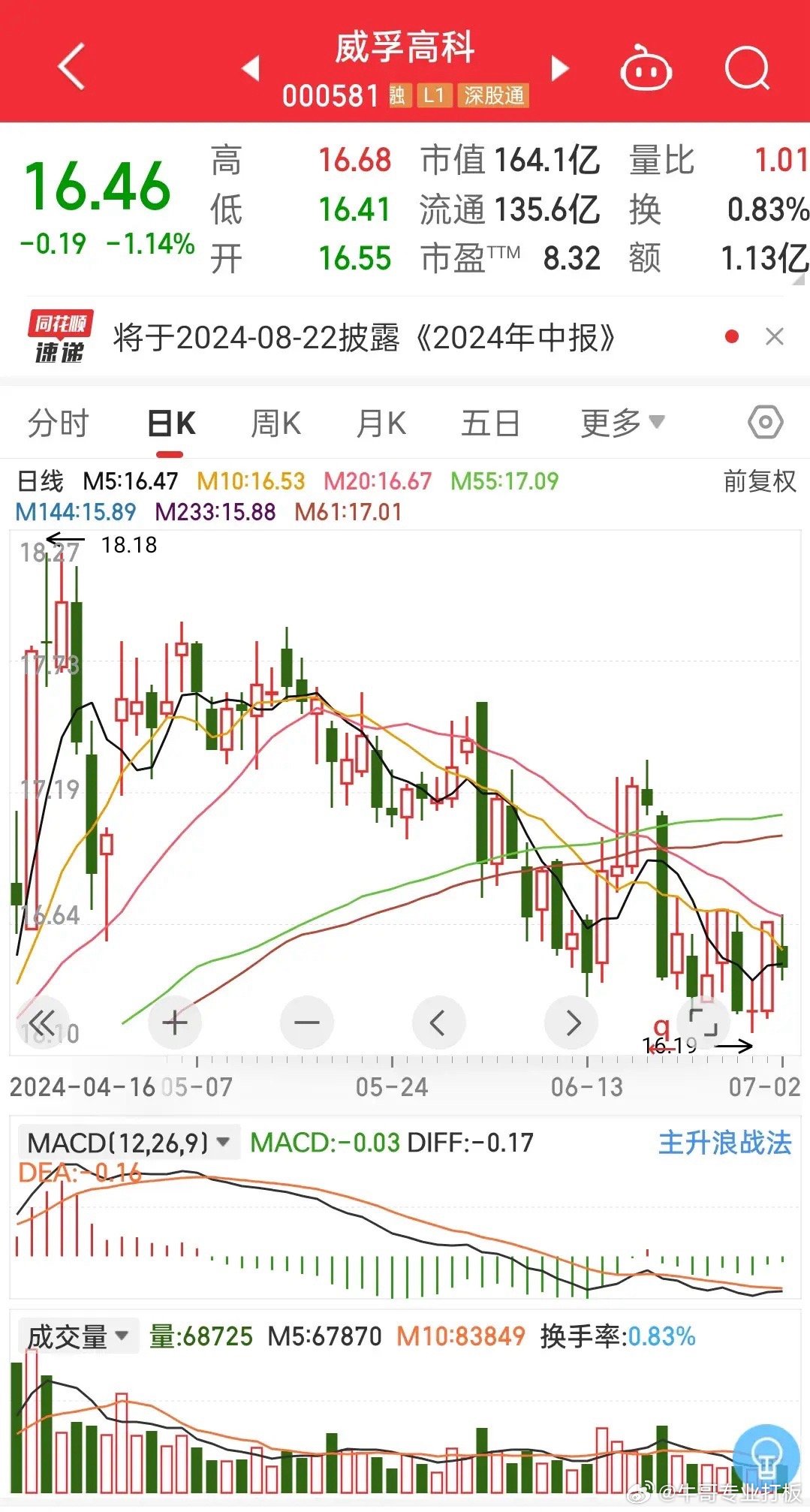Select the 月K chart tab
810x1512 pixels.
pyautogui.click(x=381, y=423)
